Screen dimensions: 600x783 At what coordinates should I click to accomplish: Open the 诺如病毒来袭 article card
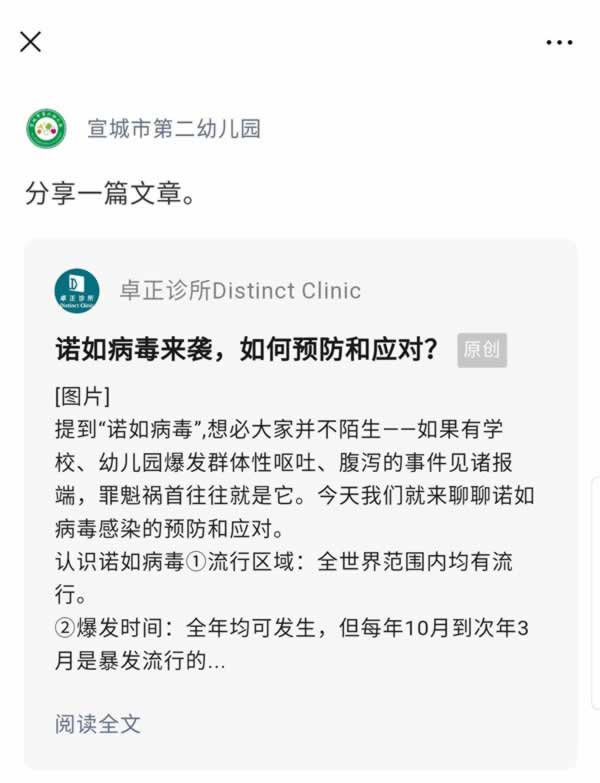click(247, 350)
